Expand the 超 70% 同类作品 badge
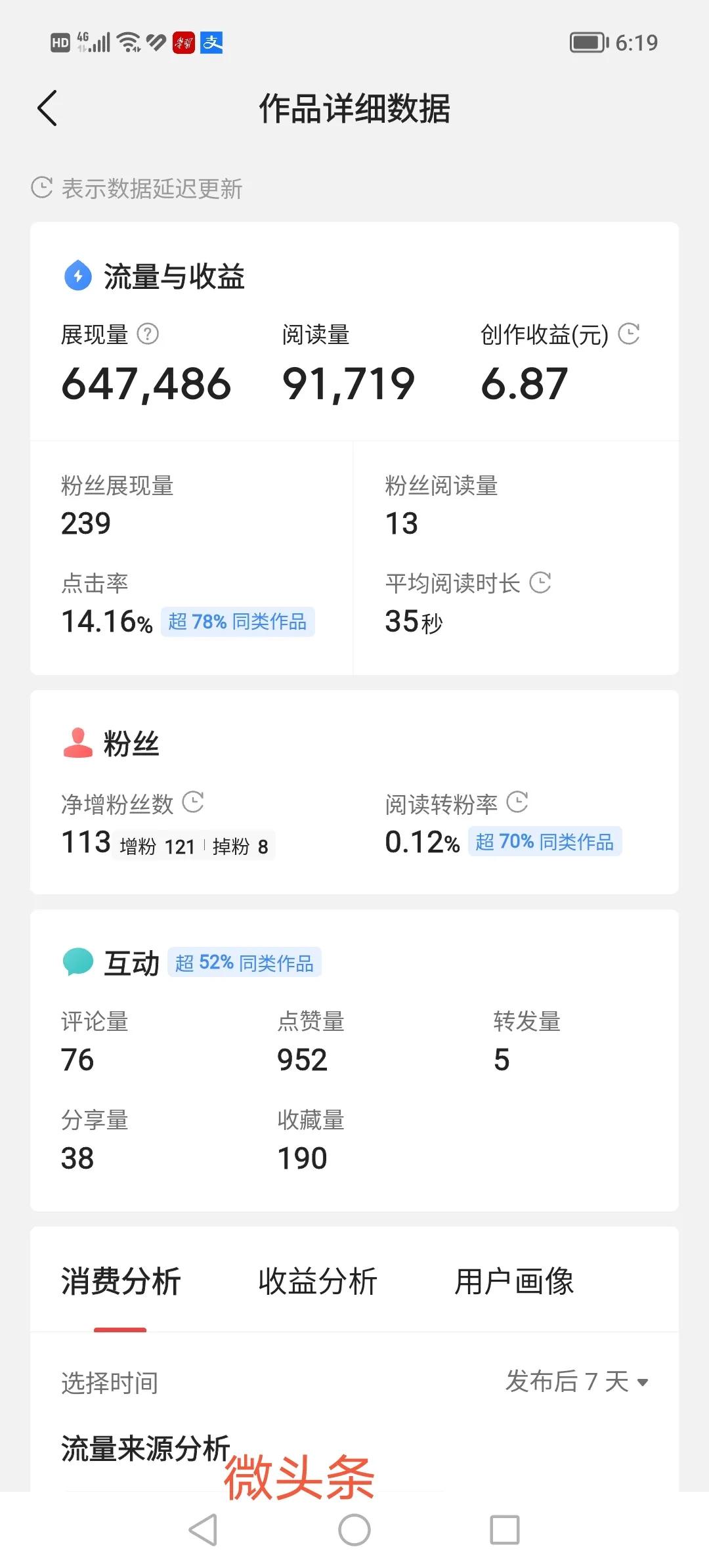The height and width of the screenshot is (1568, 709). point(546,842)
